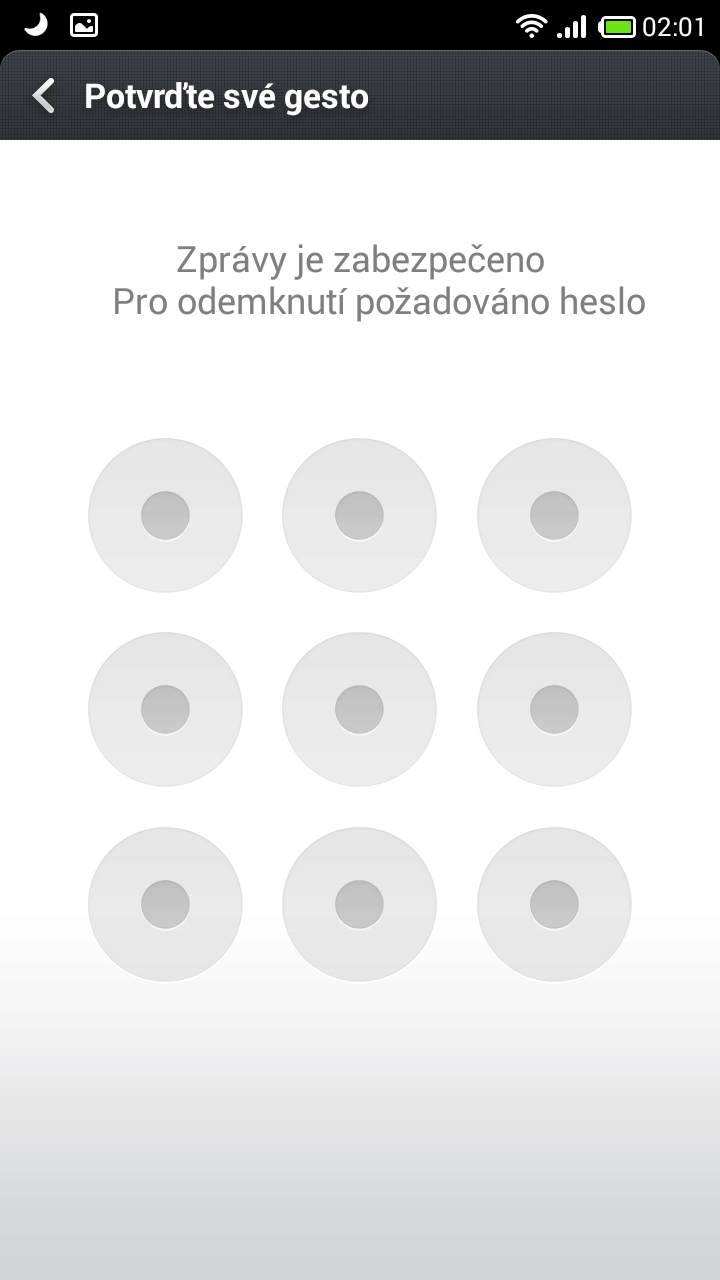720x1280 pixels.
Task: Touch the middle-right pattern dot
Action: (554, 710)
